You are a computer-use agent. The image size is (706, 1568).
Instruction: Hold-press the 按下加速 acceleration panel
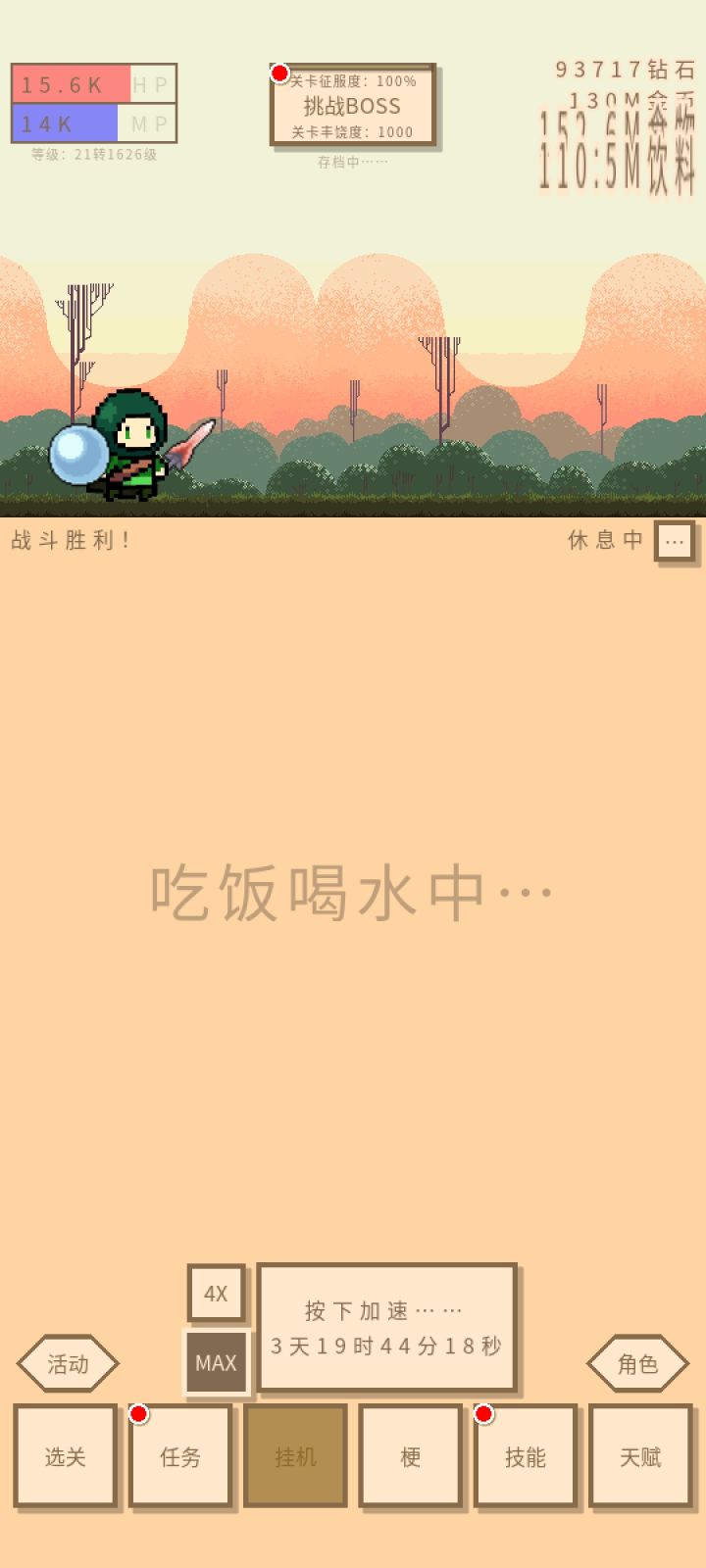pos(387,1328)
